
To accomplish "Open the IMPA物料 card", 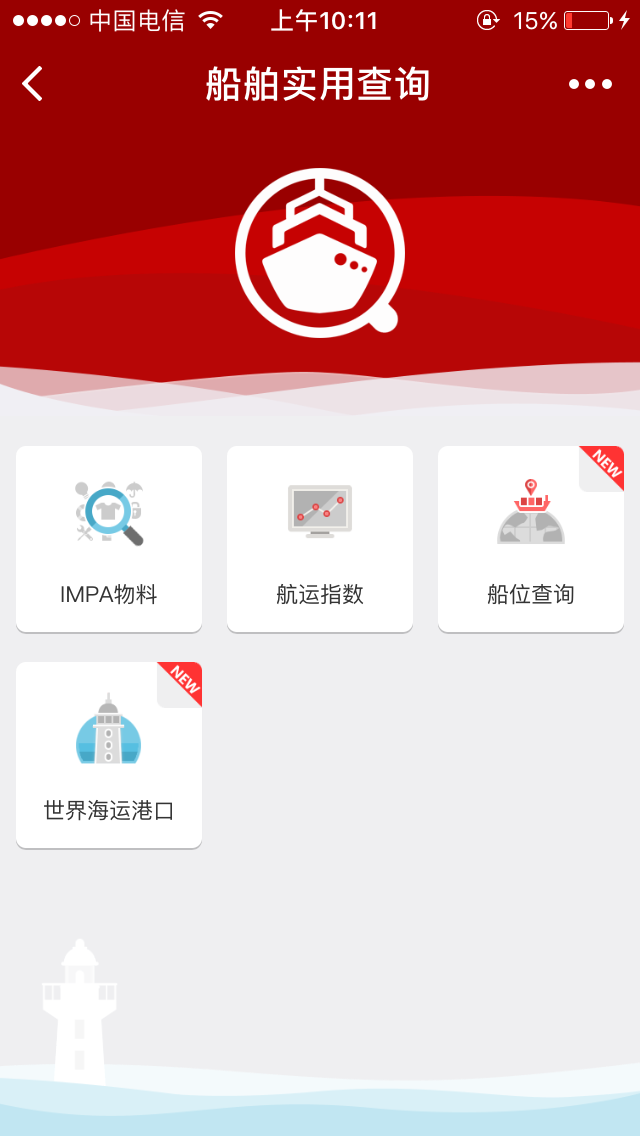I will (109, 539).
